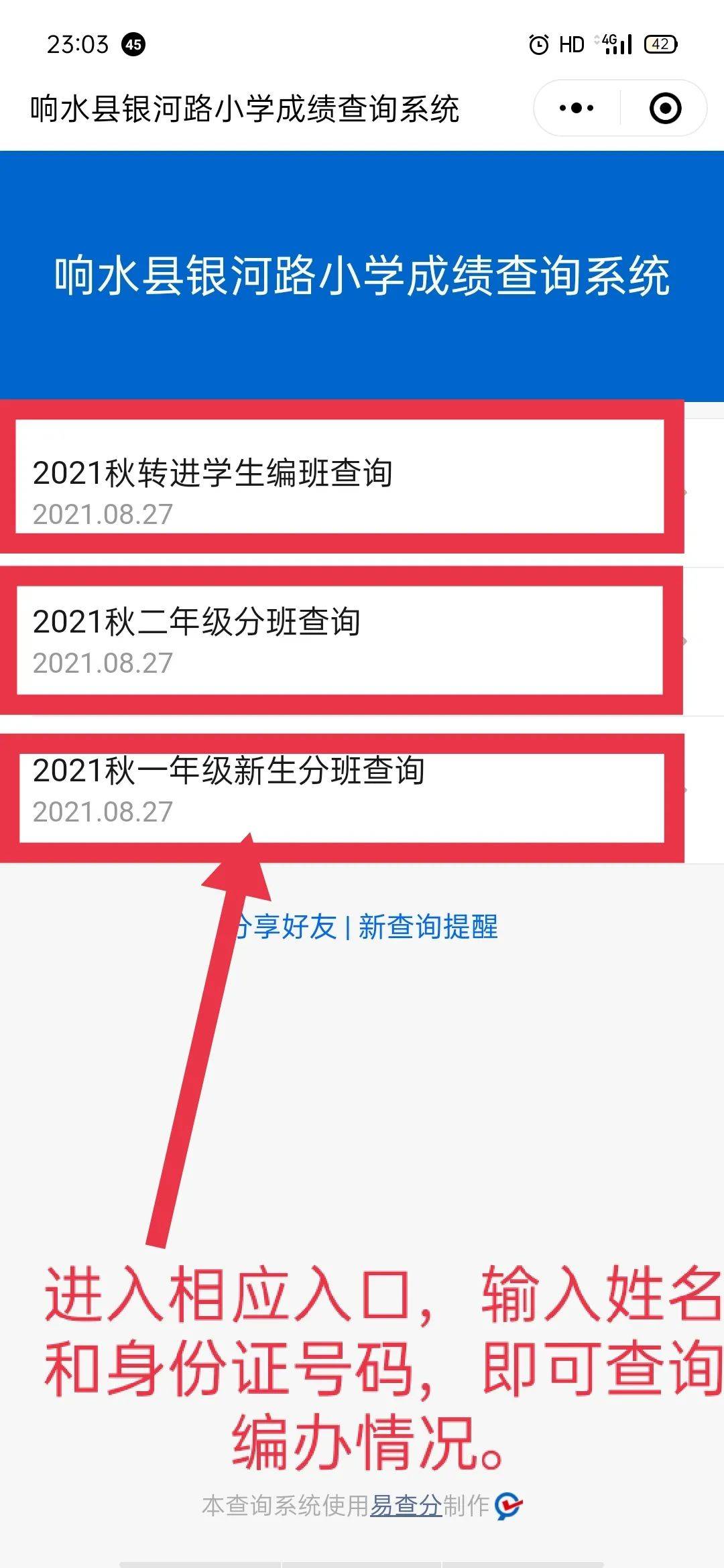Open the 易查分 link in the footer
The height and width of the screenshot is (1568, 724).
pyautogui.click(x=406, y=1506)
